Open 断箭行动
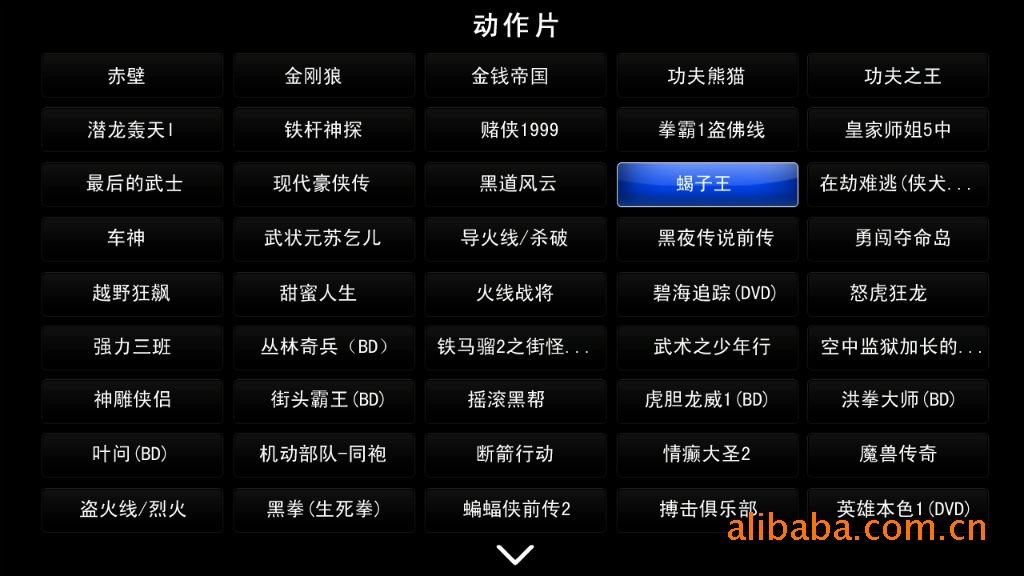 coord(515,454)
